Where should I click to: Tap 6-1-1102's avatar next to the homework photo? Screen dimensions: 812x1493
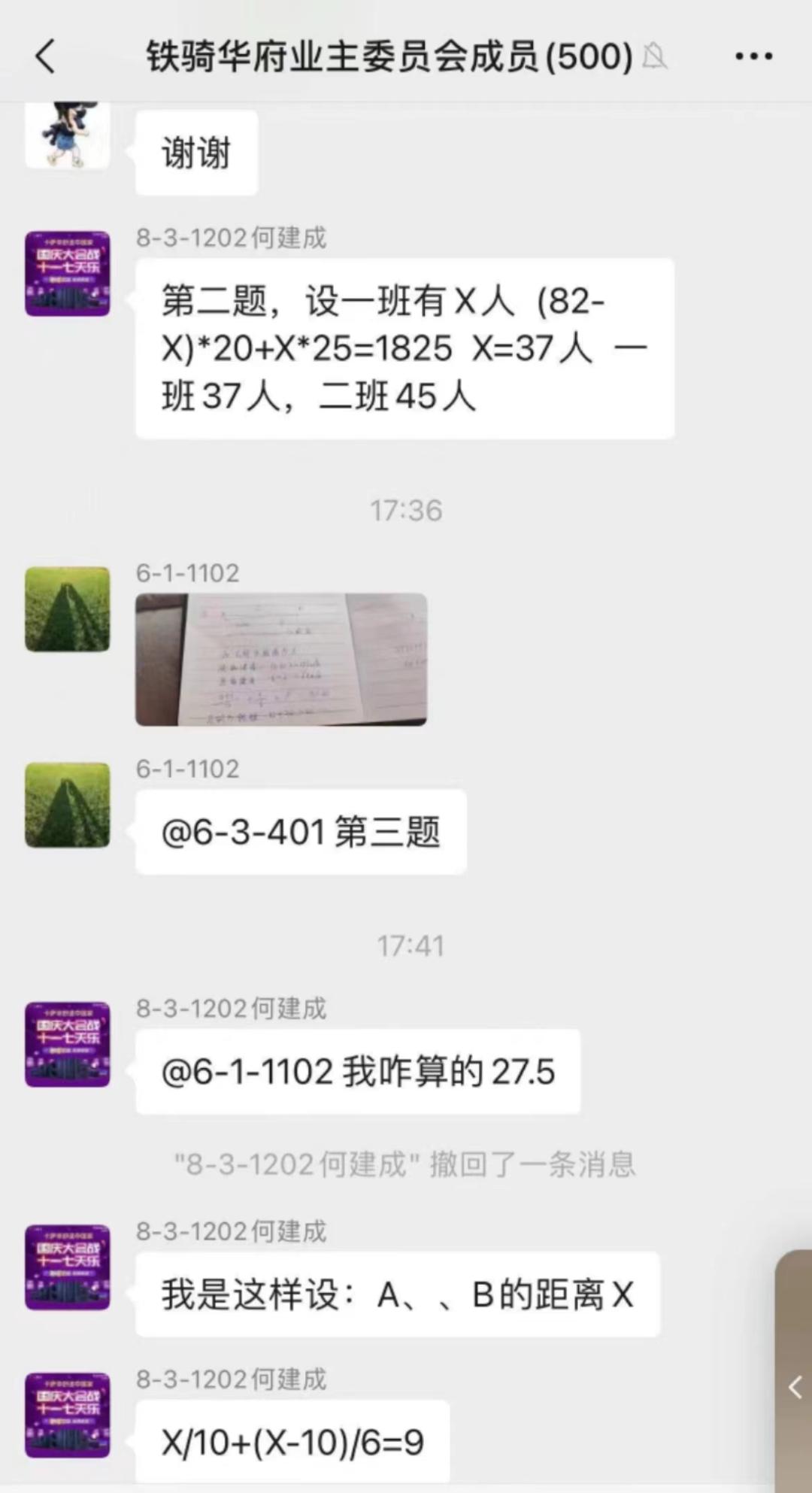tap(66, 611)
